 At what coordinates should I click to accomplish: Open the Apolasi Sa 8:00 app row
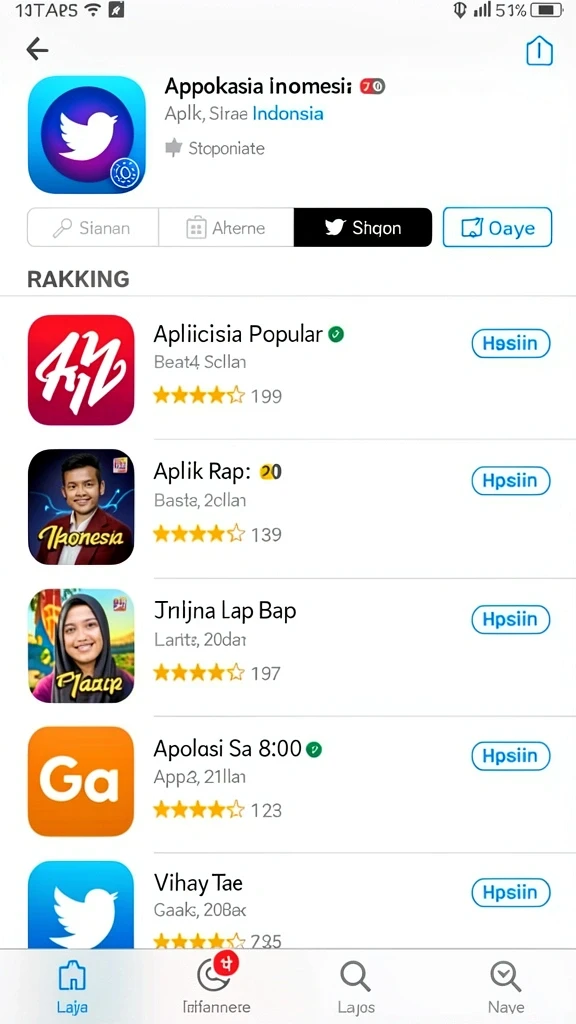coord(288,784)
